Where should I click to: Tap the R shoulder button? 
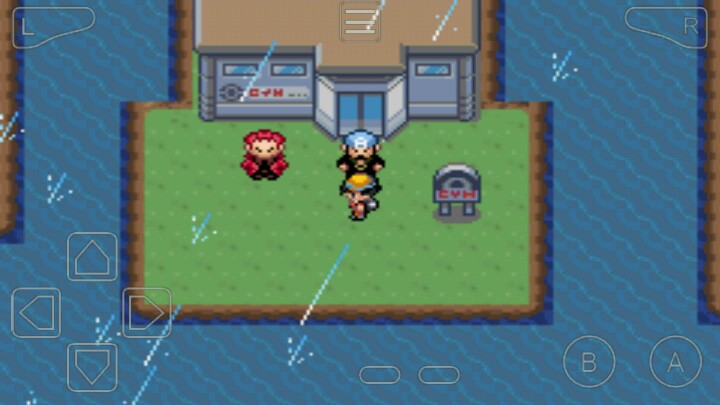click(x=667, y=26)
